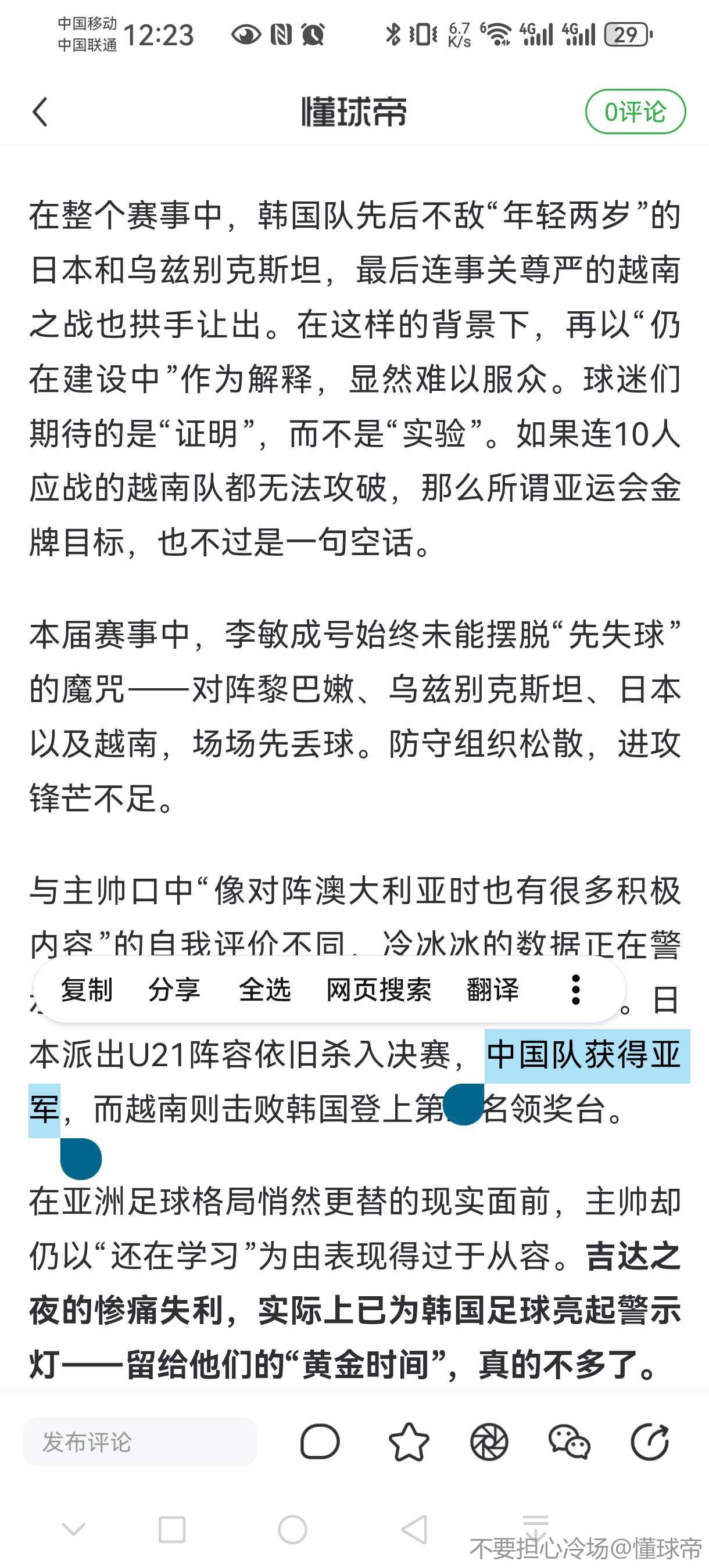This screenshot has height=1568, width=709.
Task: Go back using the top-left arrow
Action: pos(40,112)
